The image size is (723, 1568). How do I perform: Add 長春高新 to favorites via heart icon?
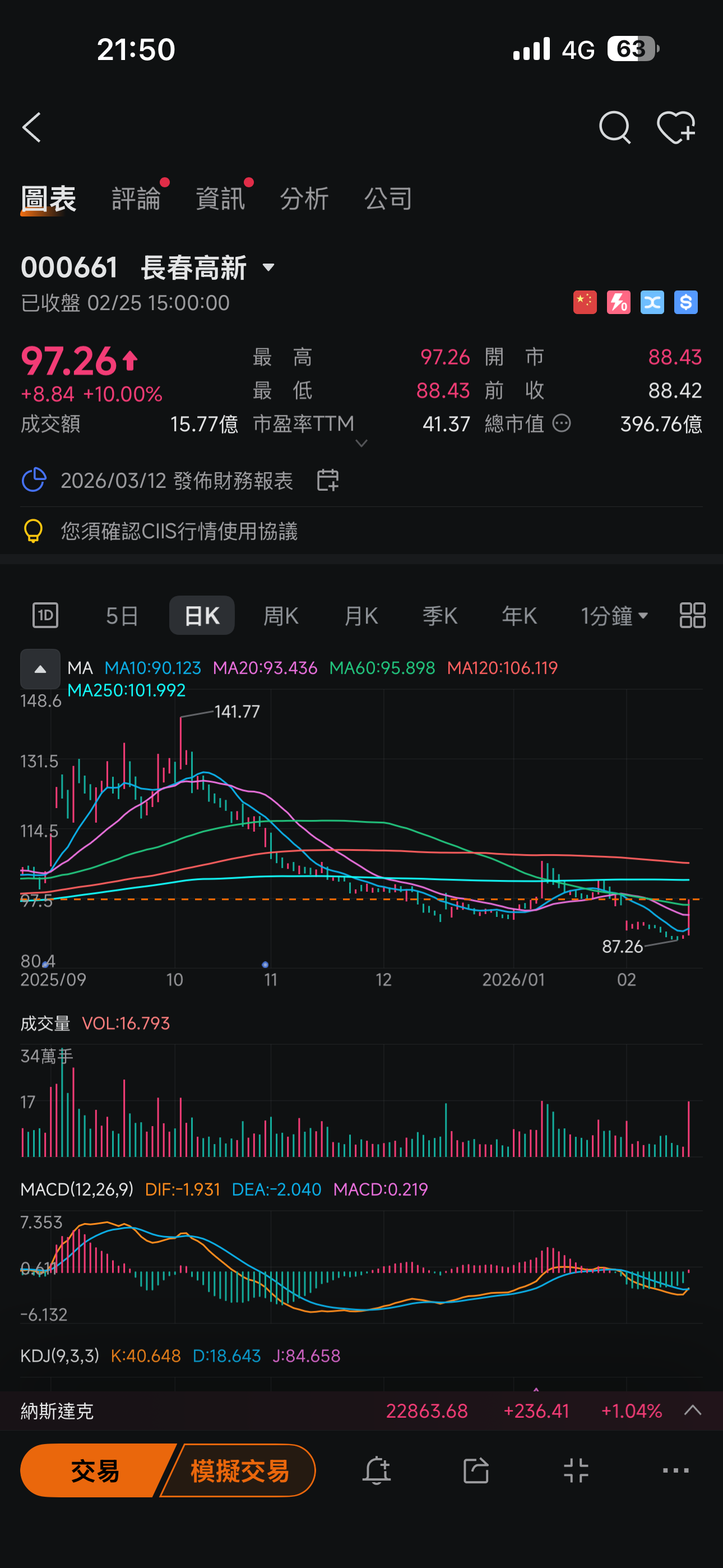(x=676, y=128)
